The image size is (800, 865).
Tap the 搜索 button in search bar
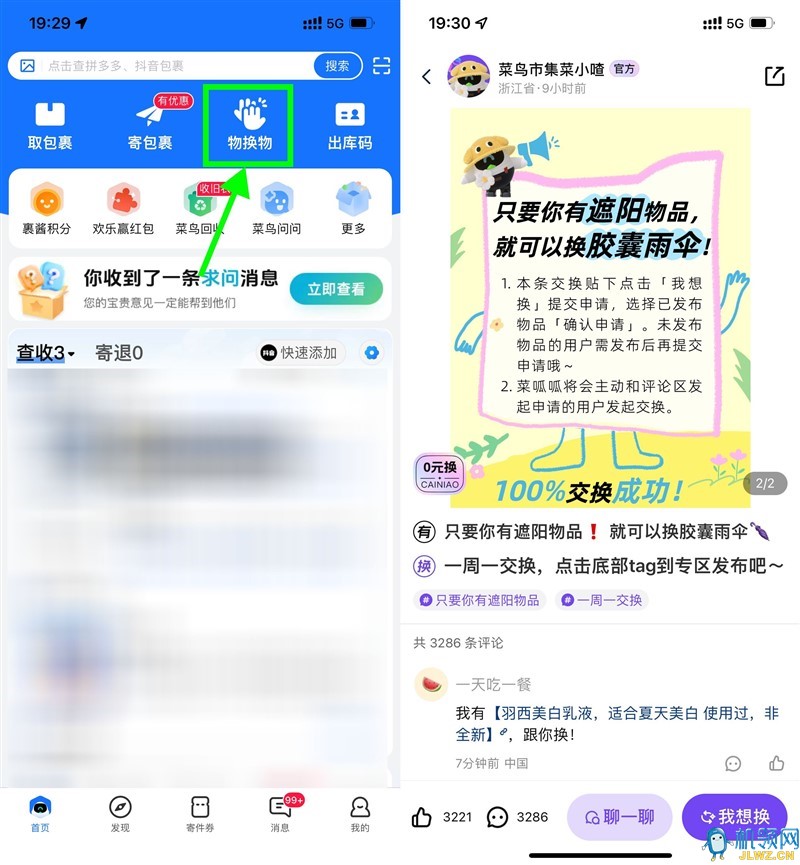(x=337, y=66)
